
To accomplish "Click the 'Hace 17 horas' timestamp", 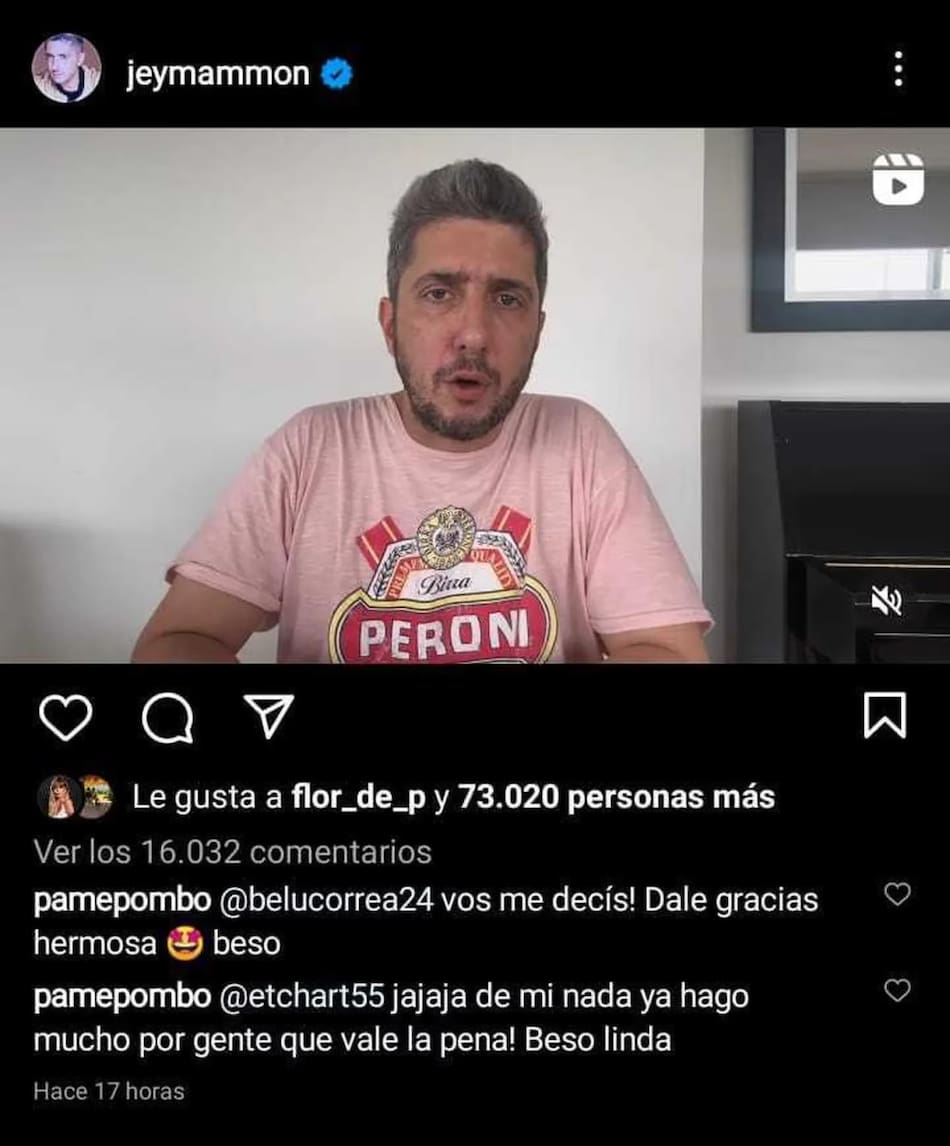I will [x=110, y=1092].
